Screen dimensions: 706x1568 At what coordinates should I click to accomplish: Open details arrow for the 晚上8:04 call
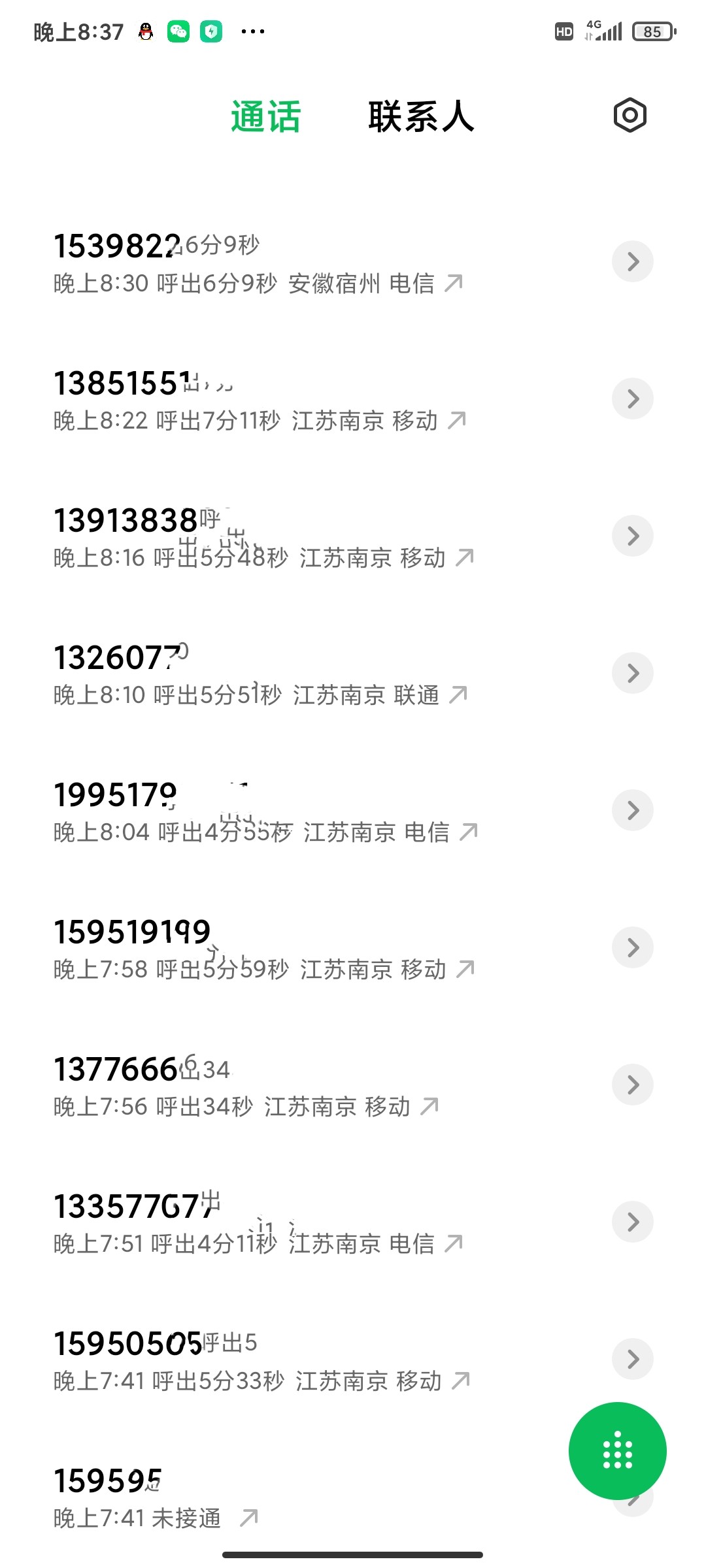pos(632,811)
